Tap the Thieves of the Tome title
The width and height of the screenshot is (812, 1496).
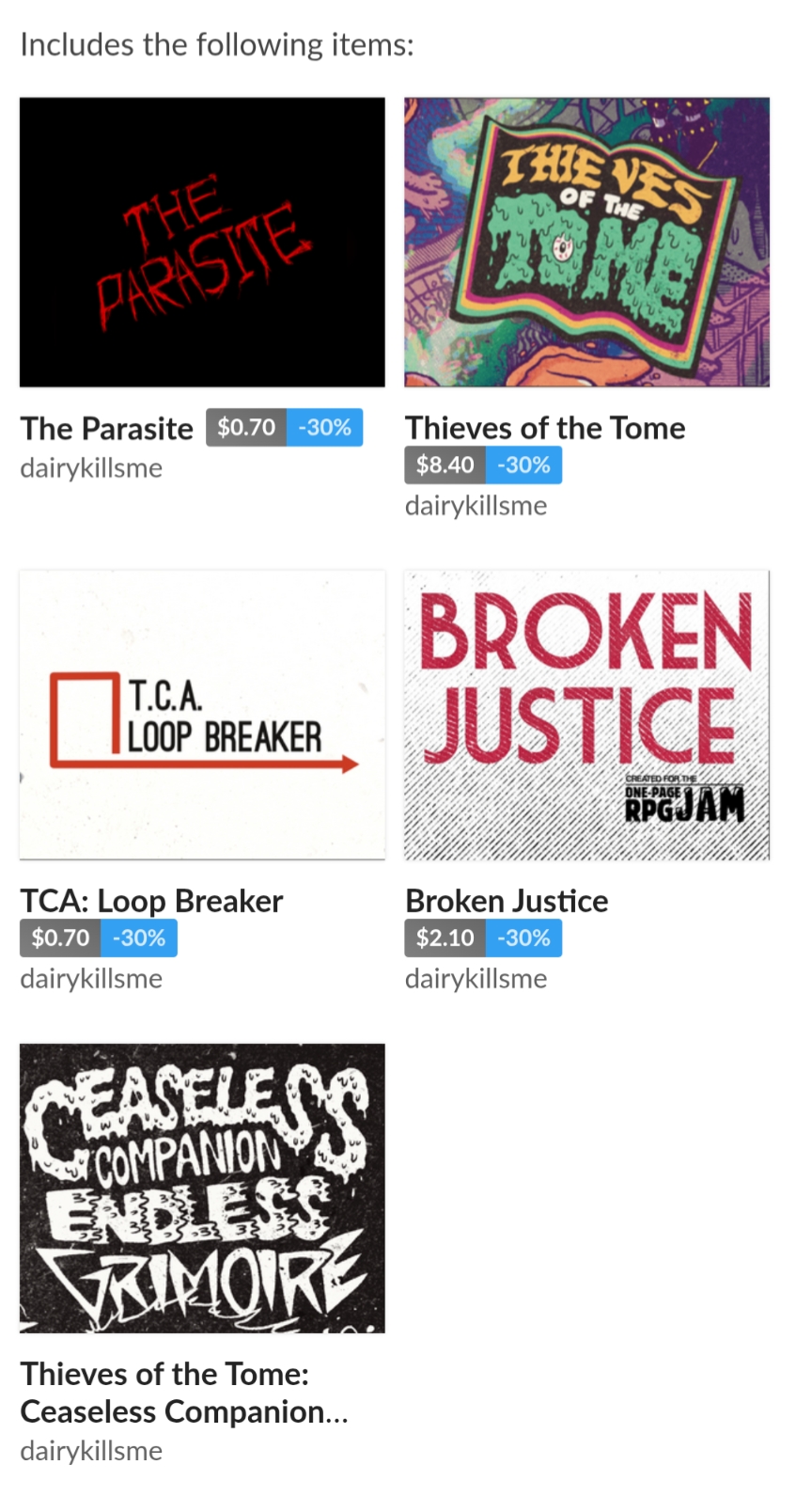[545, 428]
